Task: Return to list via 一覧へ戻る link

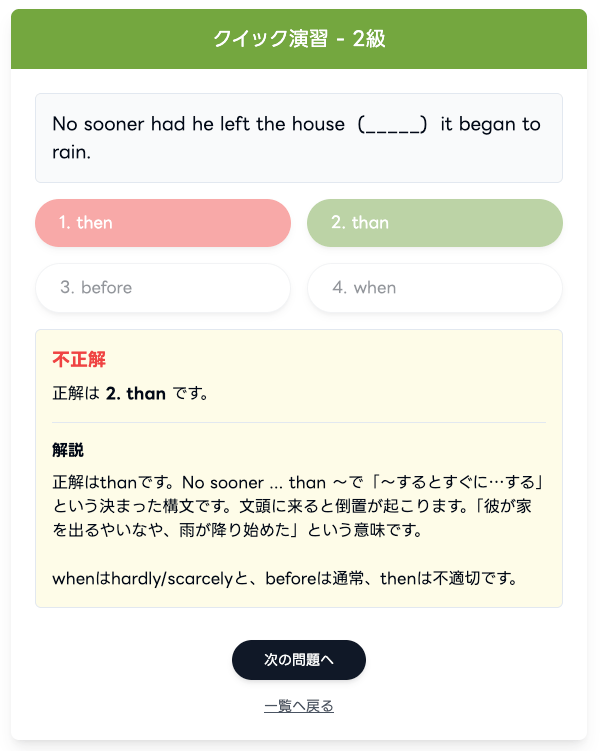Action: (299, 706)
